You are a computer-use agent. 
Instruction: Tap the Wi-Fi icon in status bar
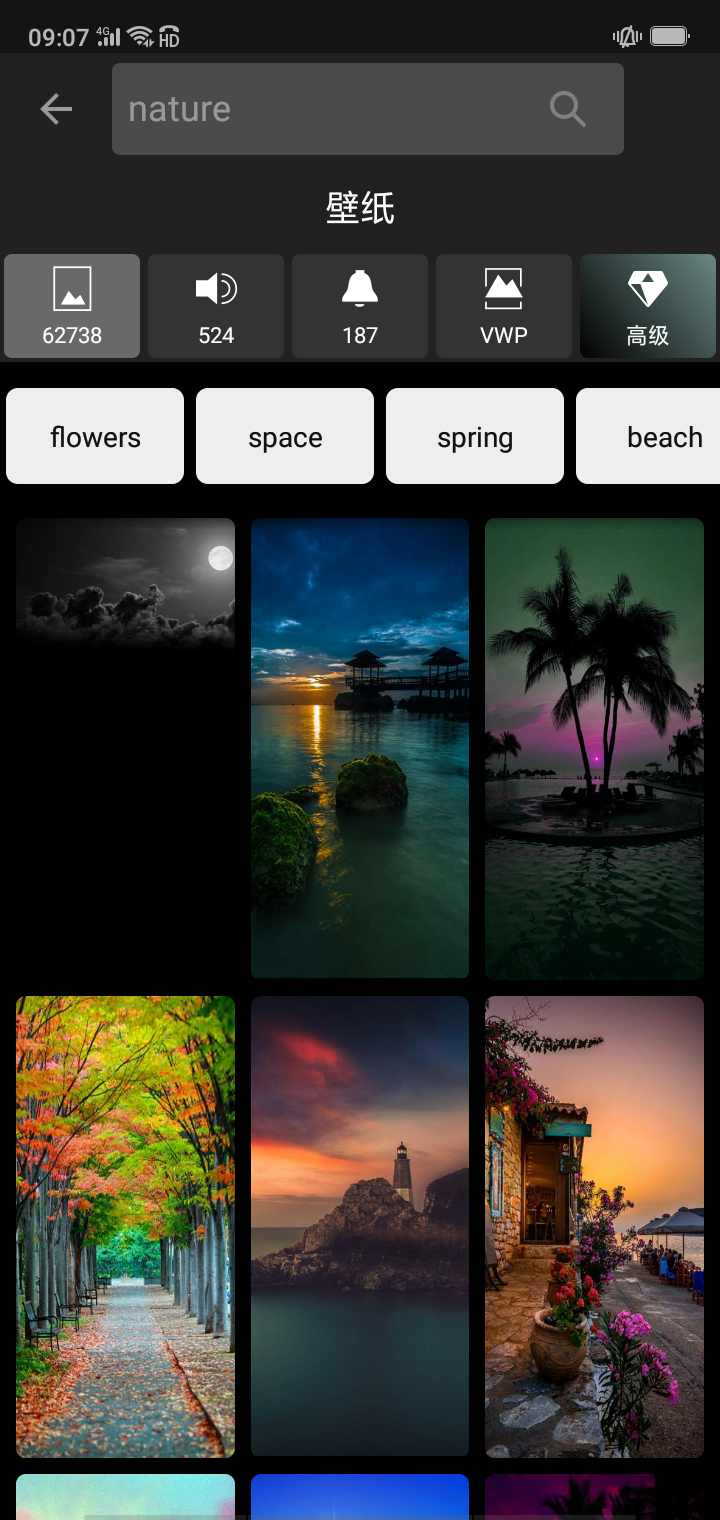pos(138,35)
